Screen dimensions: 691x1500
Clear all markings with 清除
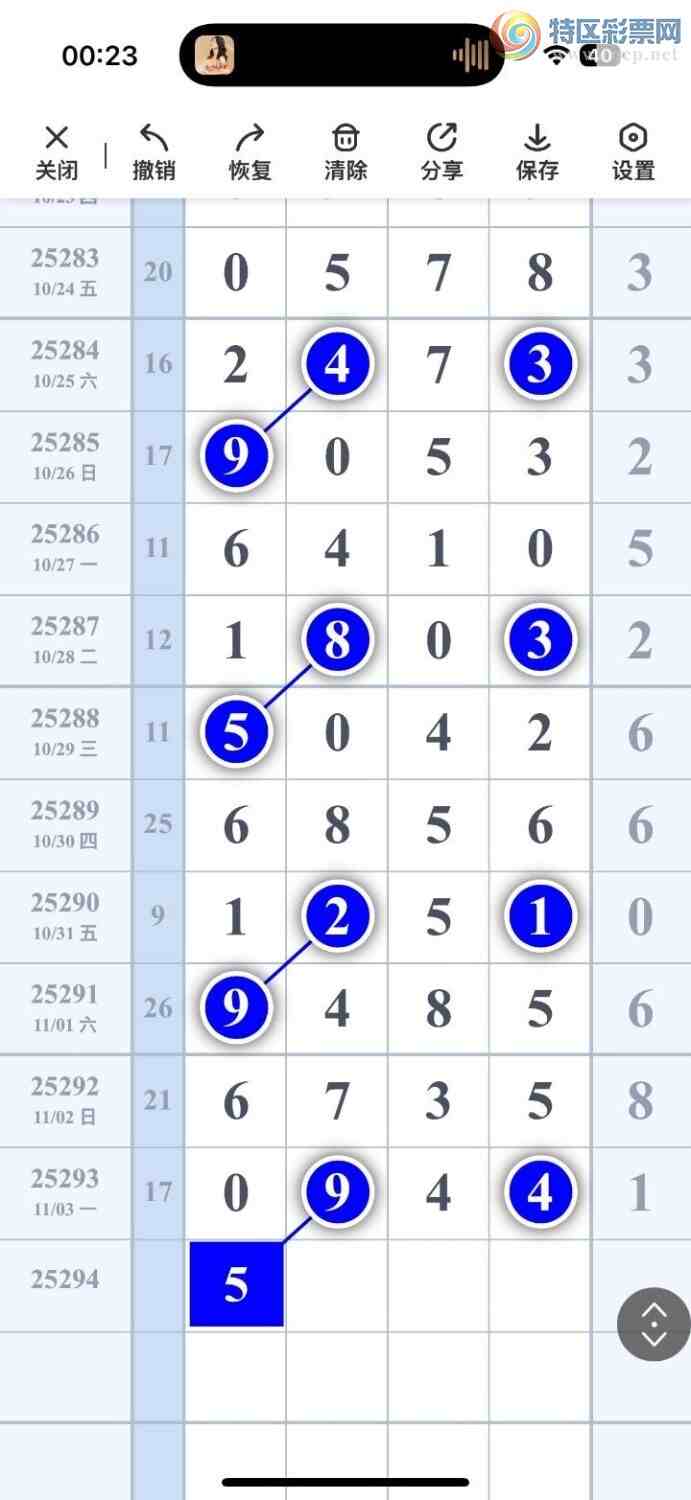pyautogui.click(x=345, y=152)
